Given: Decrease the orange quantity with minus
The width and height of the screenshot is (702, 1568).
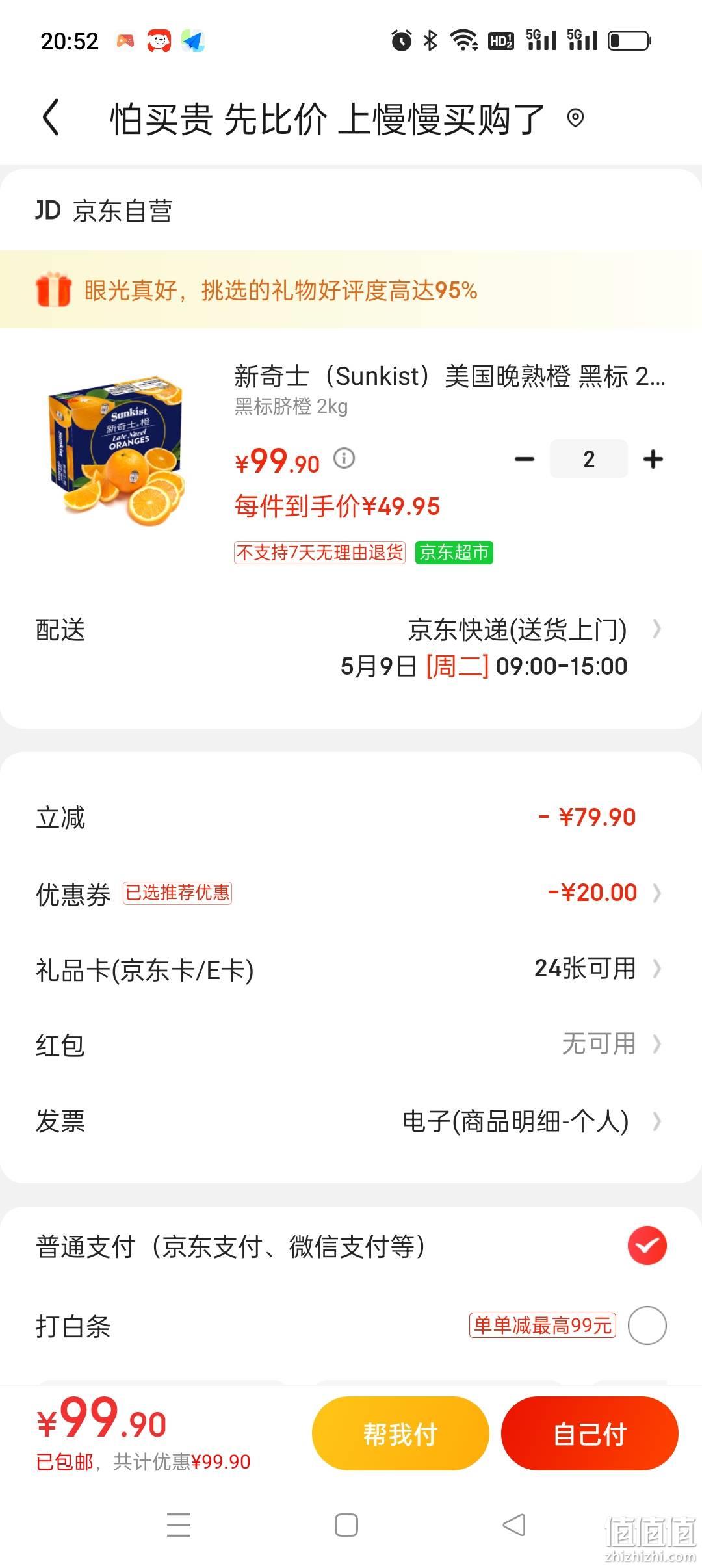Looking at the screenshot, I should pyautogui.click(x=524, y=460).
